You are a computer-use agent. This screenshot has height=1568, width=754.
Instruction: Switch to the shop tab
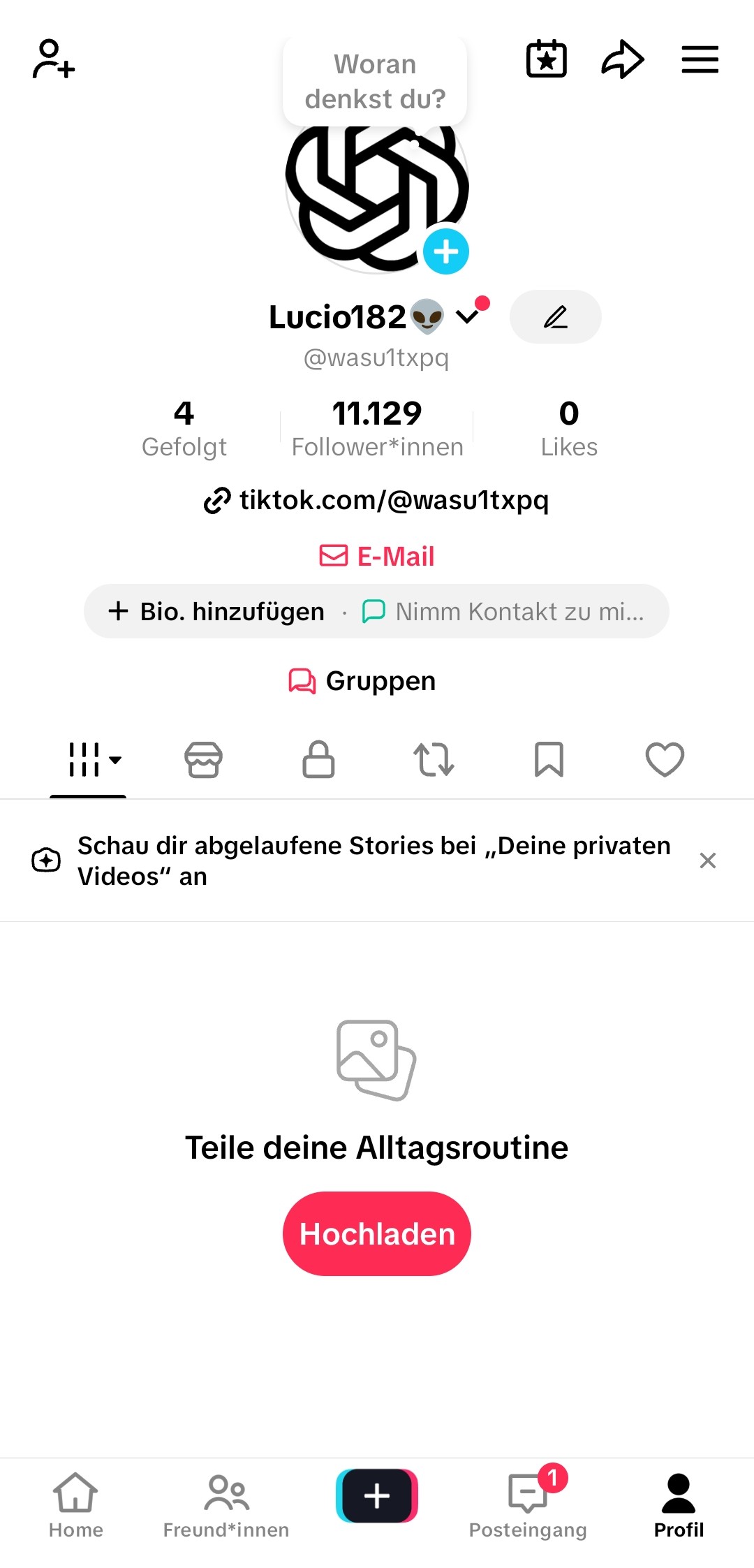click(203, 759)
